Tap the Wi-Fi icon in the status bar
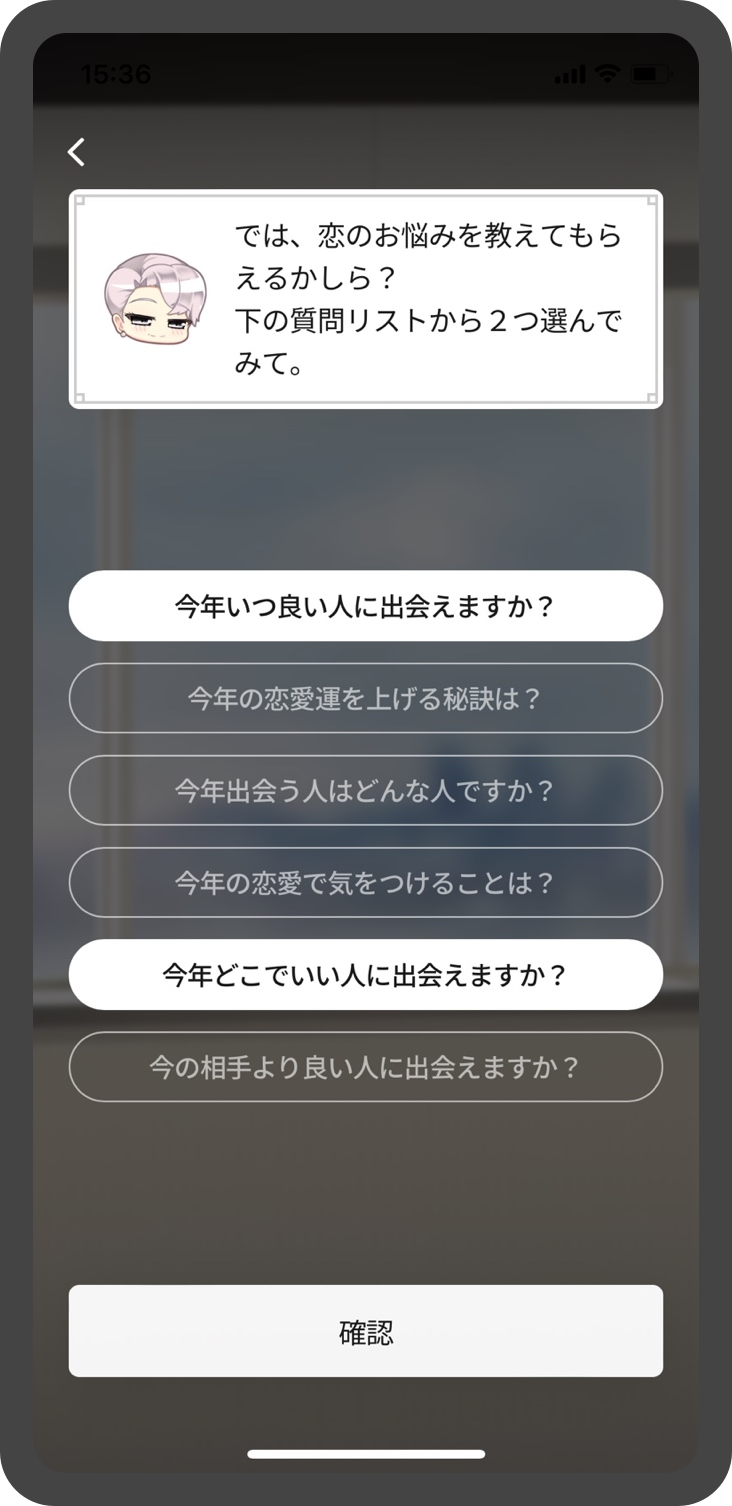Image resolution: width=732 pixels, height=1506 pixels. (x=606, y=73)
